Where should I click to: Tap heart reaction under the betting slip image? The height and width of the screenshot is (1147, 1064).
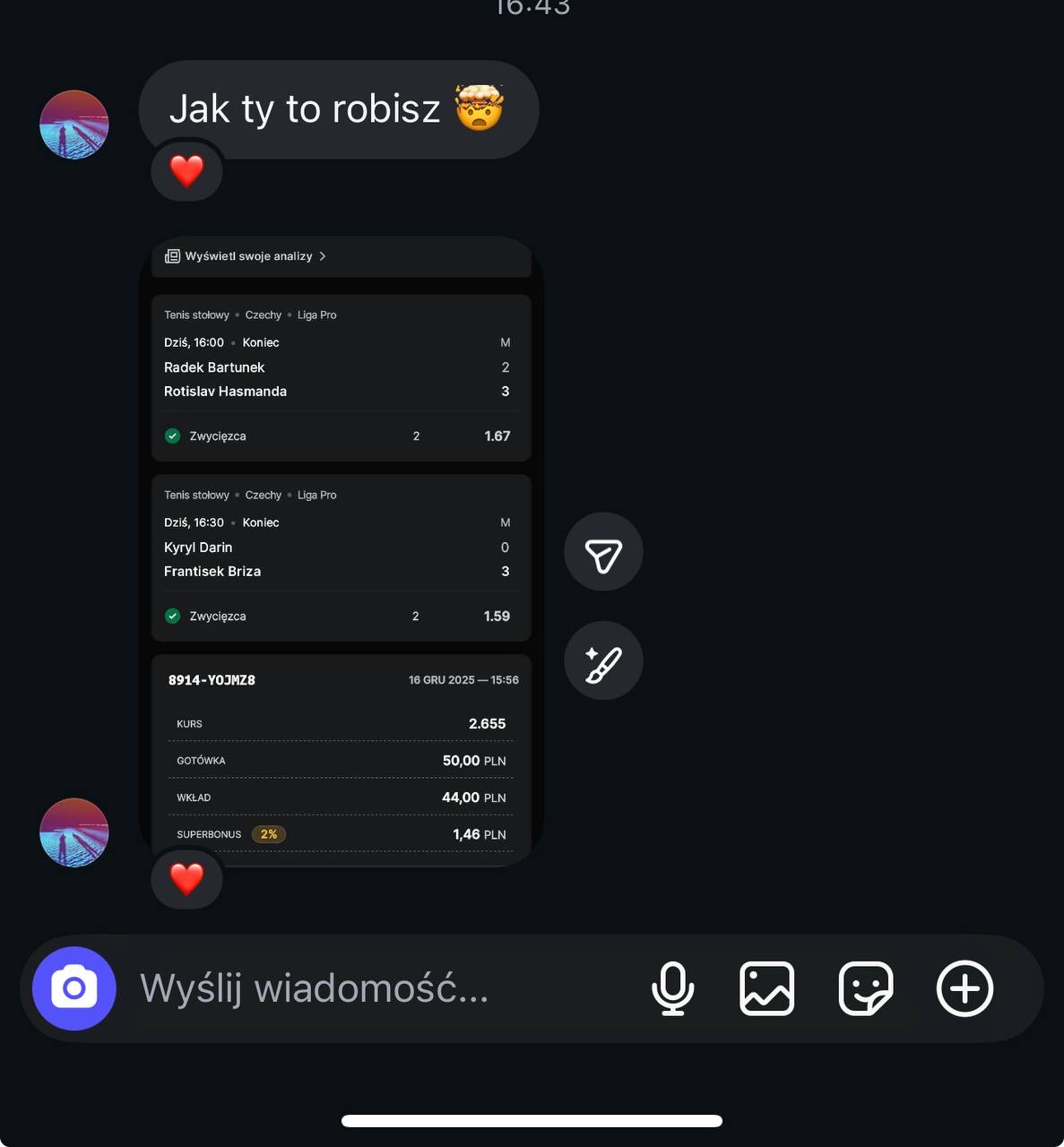pyautogui.click(x=186, y=879)
